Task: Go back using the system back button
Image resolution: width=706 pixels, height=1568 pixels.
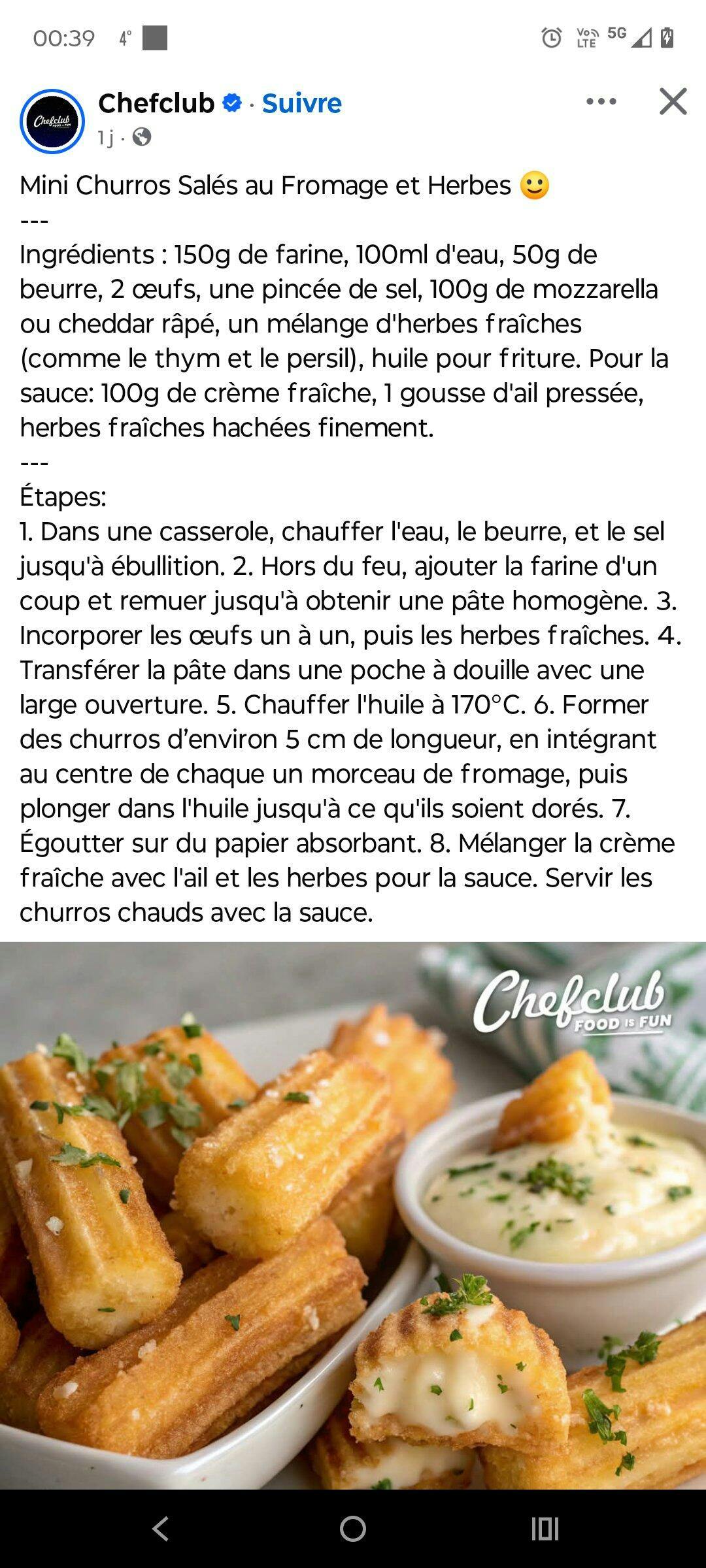Action: [160, 1528]
